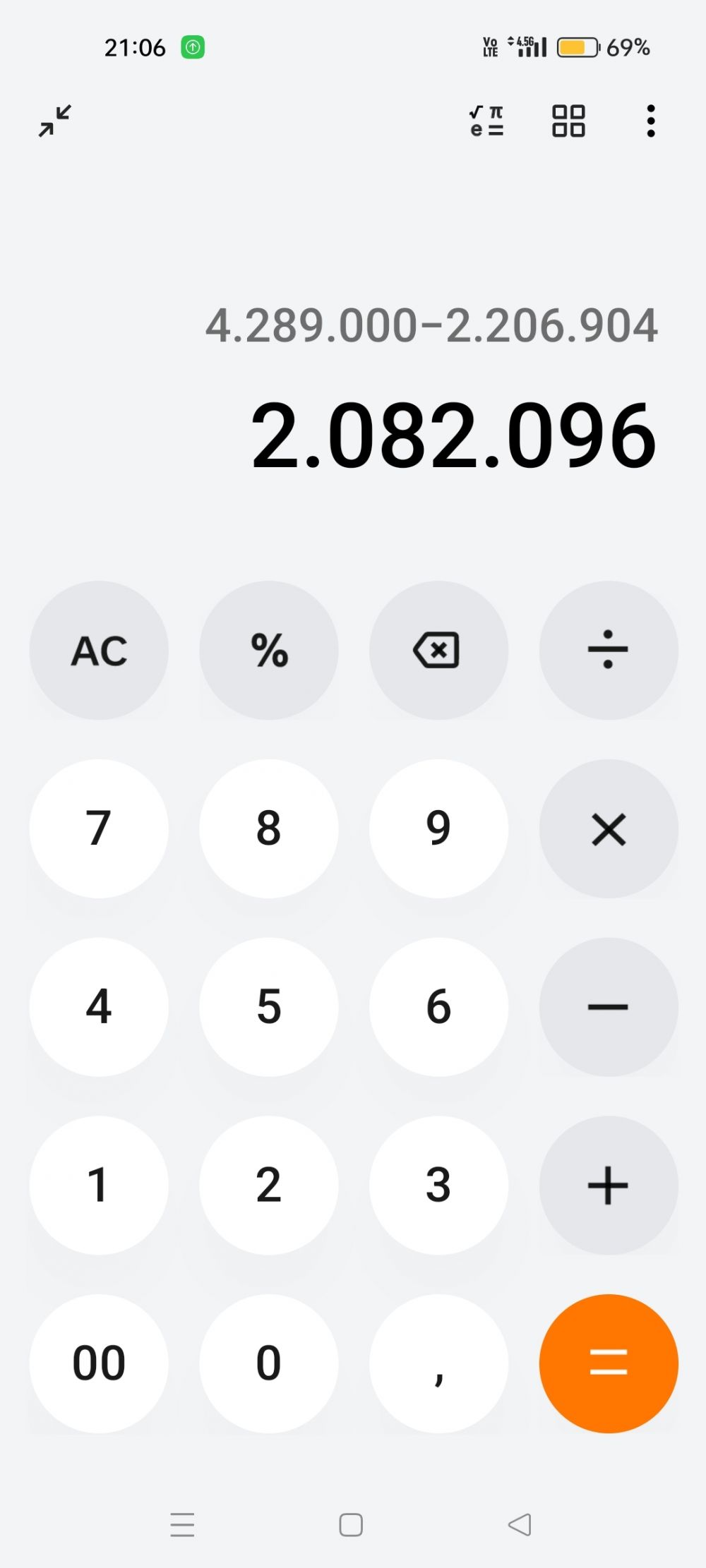The image size is (706, 1568).
Task: Enter double zero 00
Action: click(x=99, y=1363)
